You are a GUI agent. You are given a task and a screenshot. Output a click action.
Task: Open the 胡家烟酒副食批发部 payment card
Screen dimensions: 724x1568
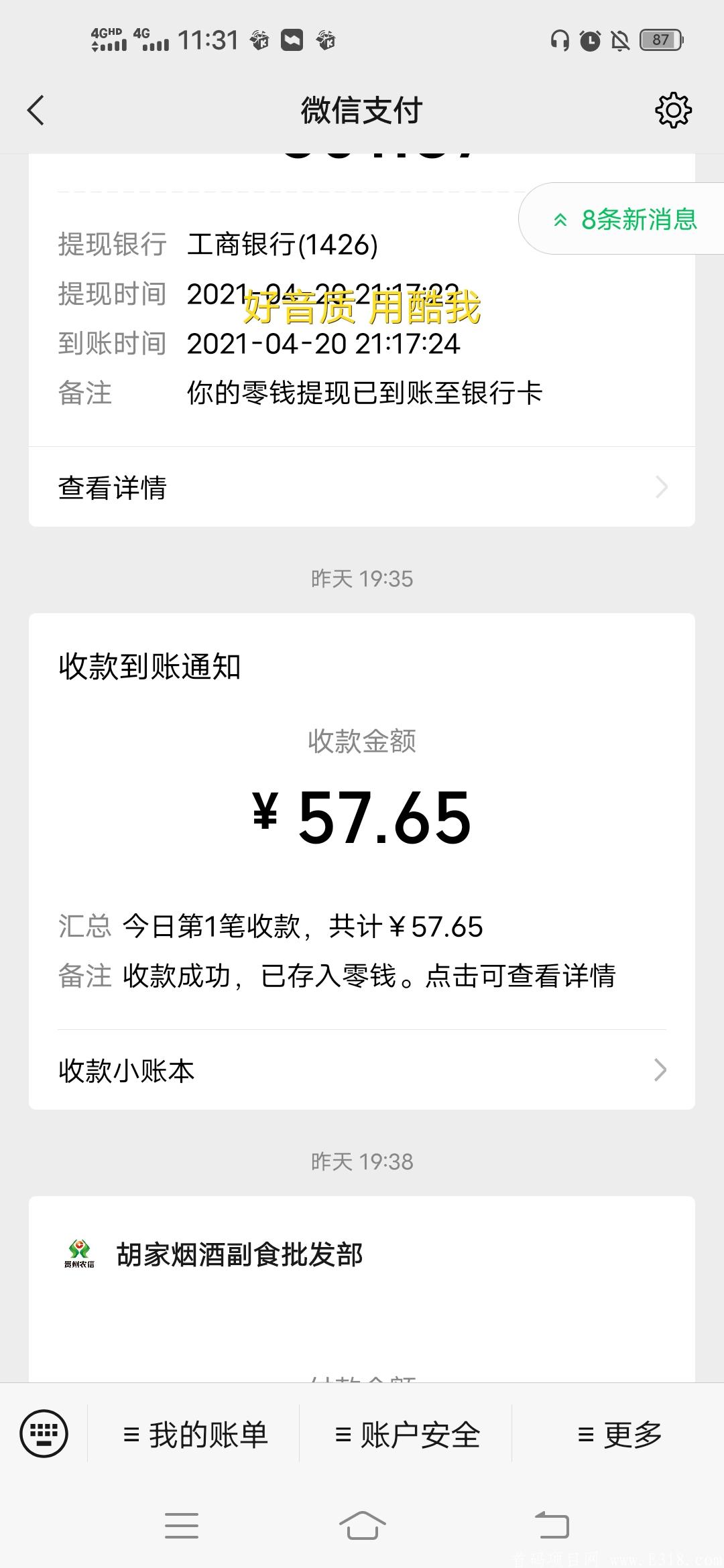coord(362,1273)
